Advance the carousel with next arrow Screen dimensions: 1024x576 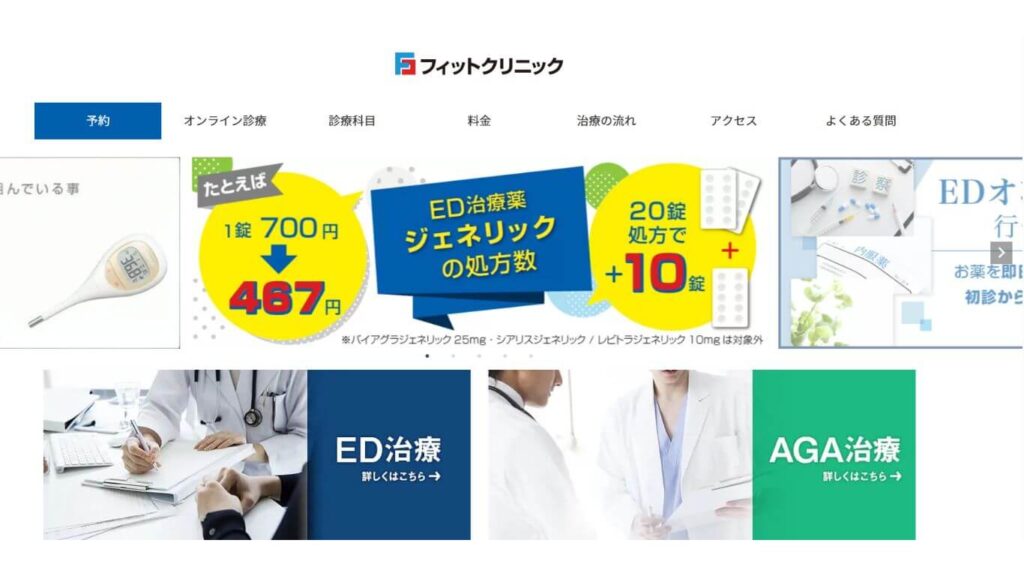(x=1002, y=253)
